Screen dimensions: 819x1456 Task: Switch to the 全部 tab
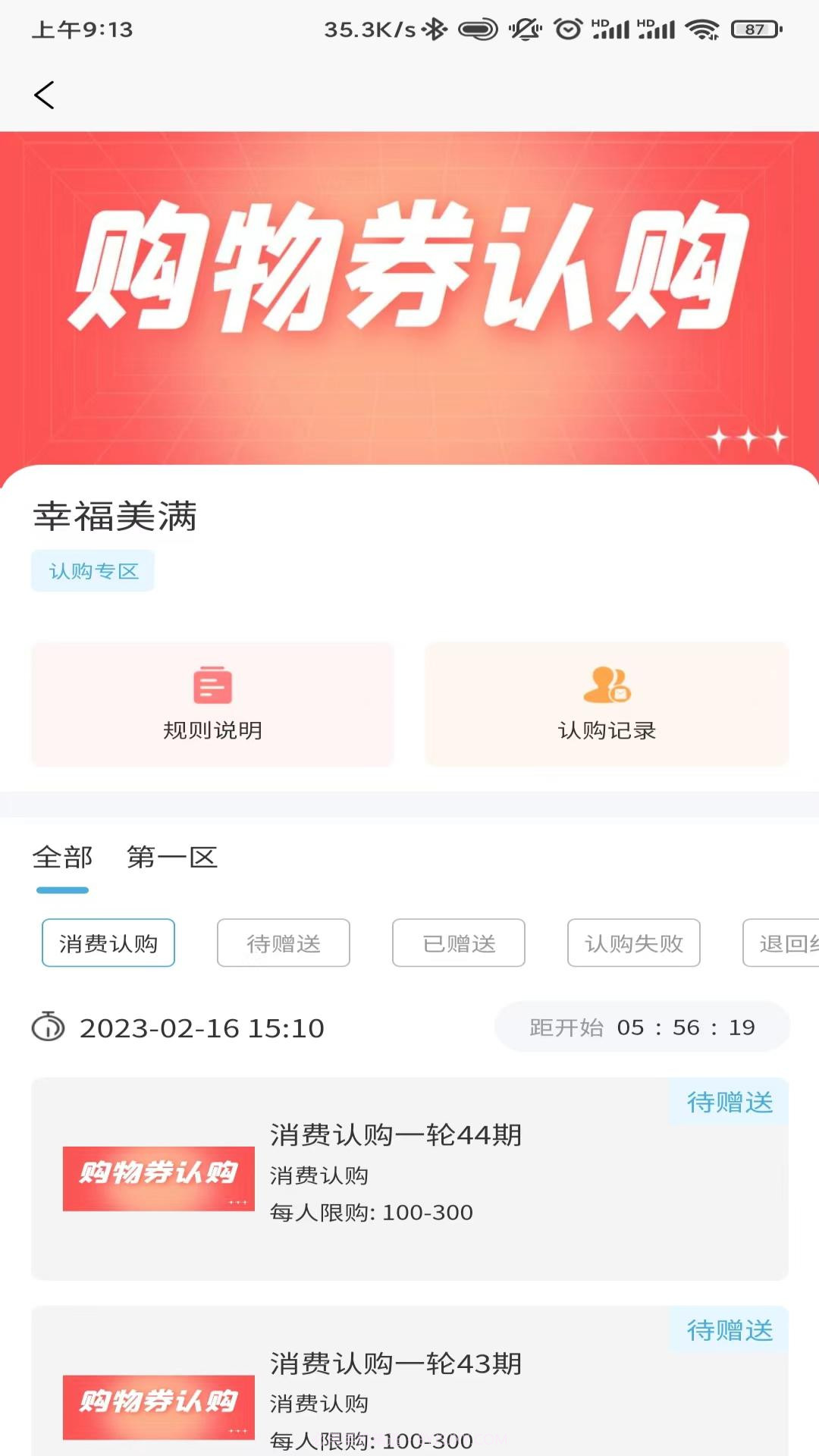pyautogui.click(x=62, y=857)
